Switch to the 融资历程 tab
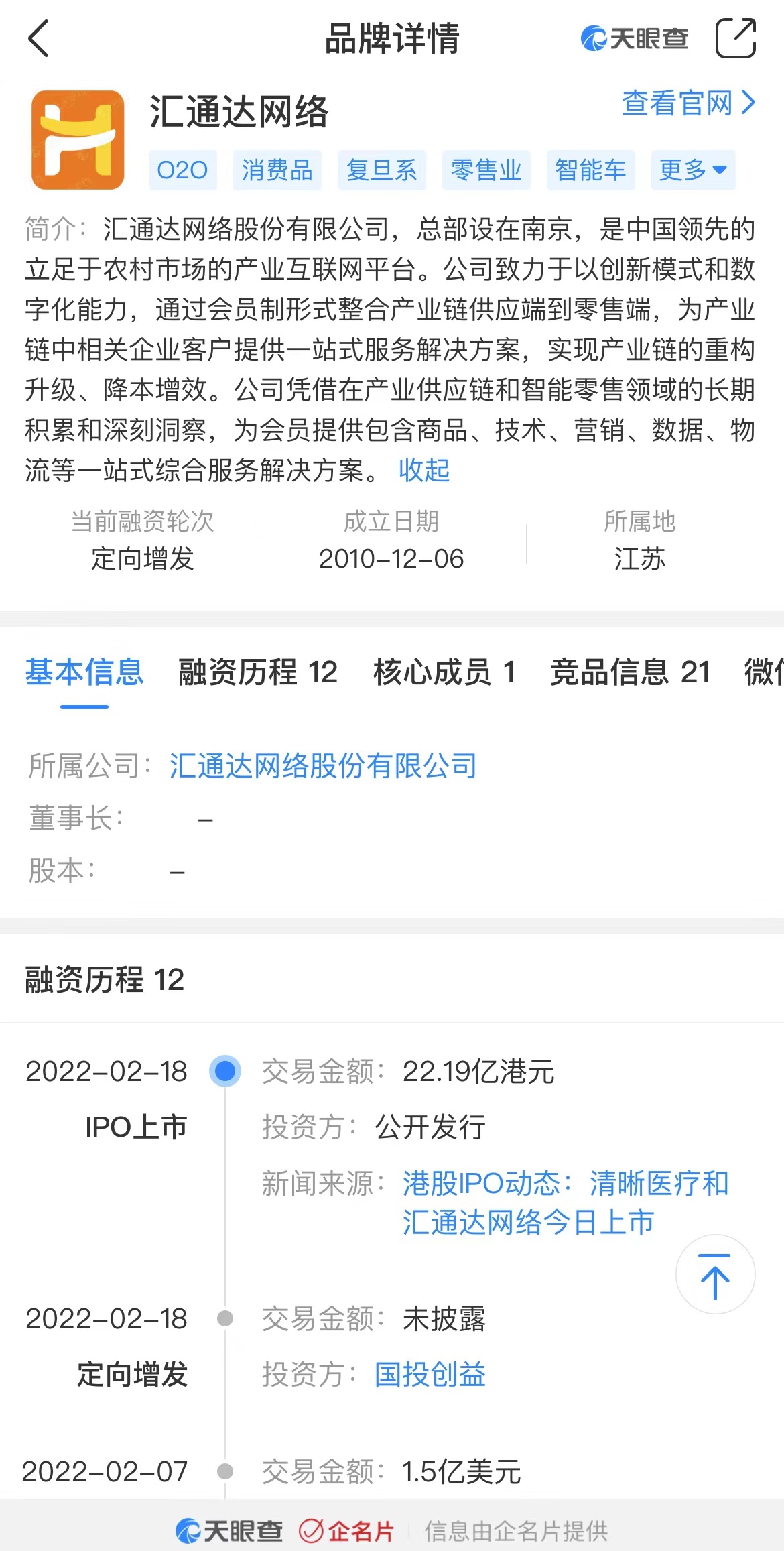 (257, 672)
